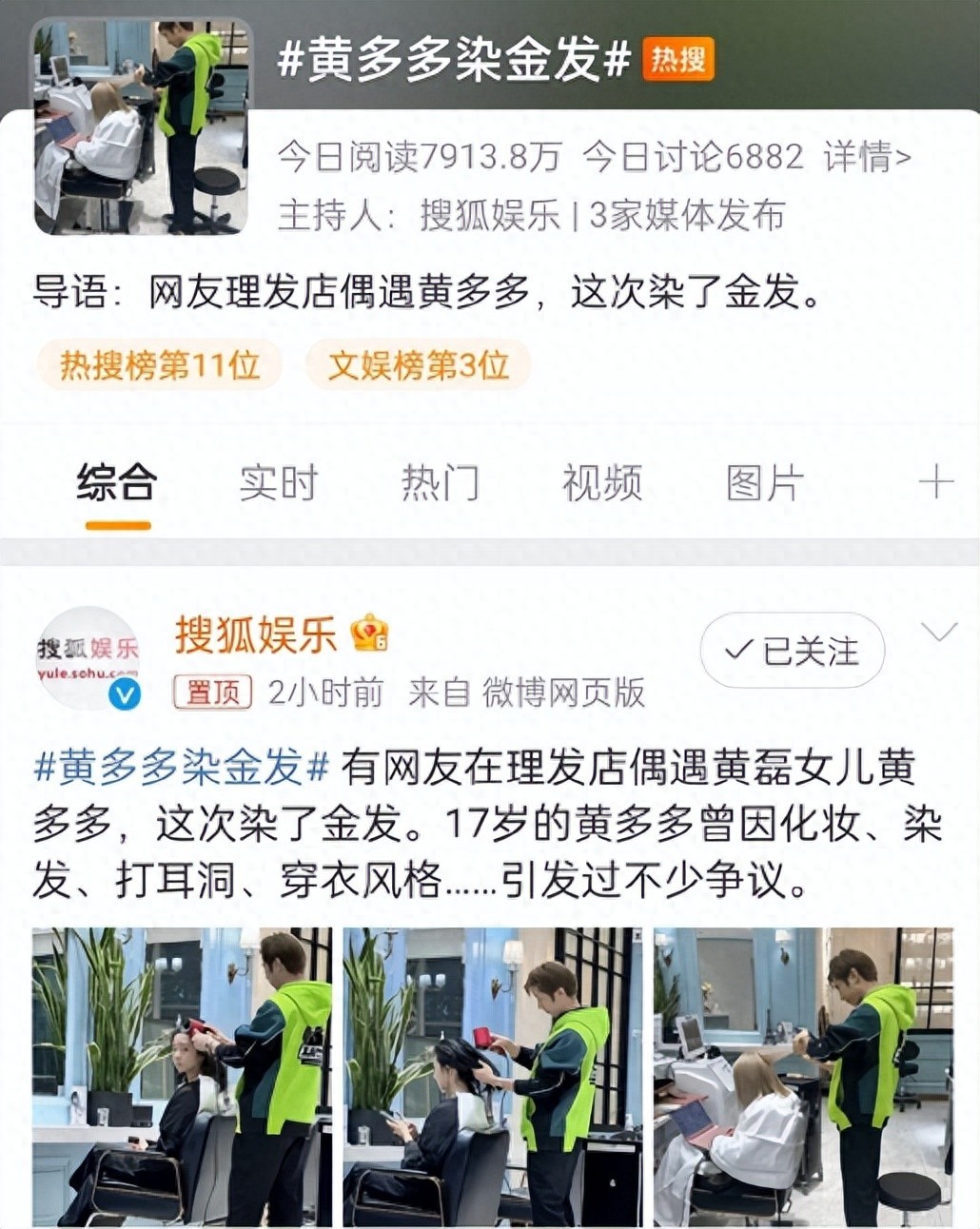Screen dimensions: 980x1229
Task: Open host 搜狐娱乐 link in topic header
Action: point(490,216)
